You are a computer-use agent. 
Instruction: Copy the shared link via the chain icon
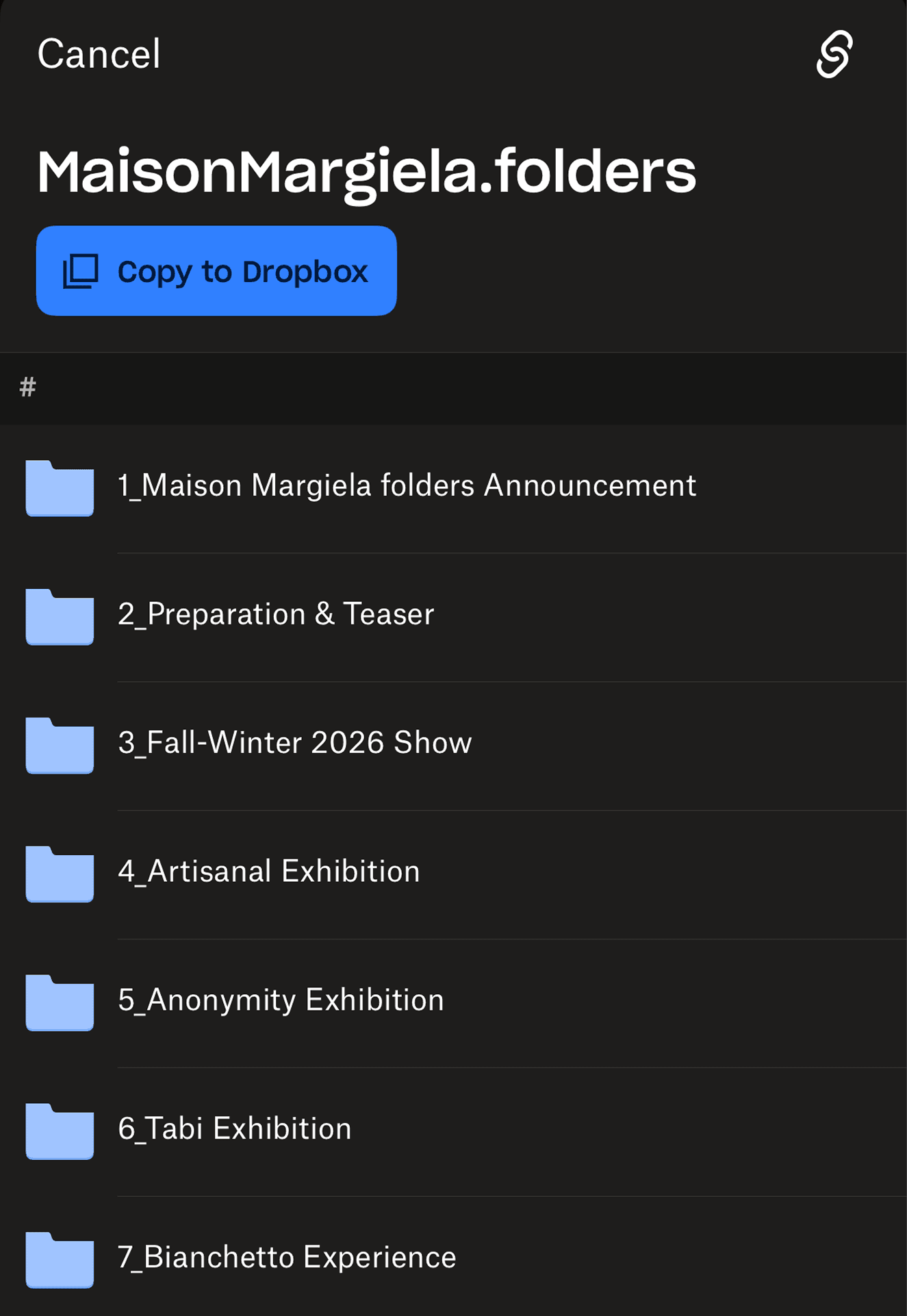click(x=834, y=54)
